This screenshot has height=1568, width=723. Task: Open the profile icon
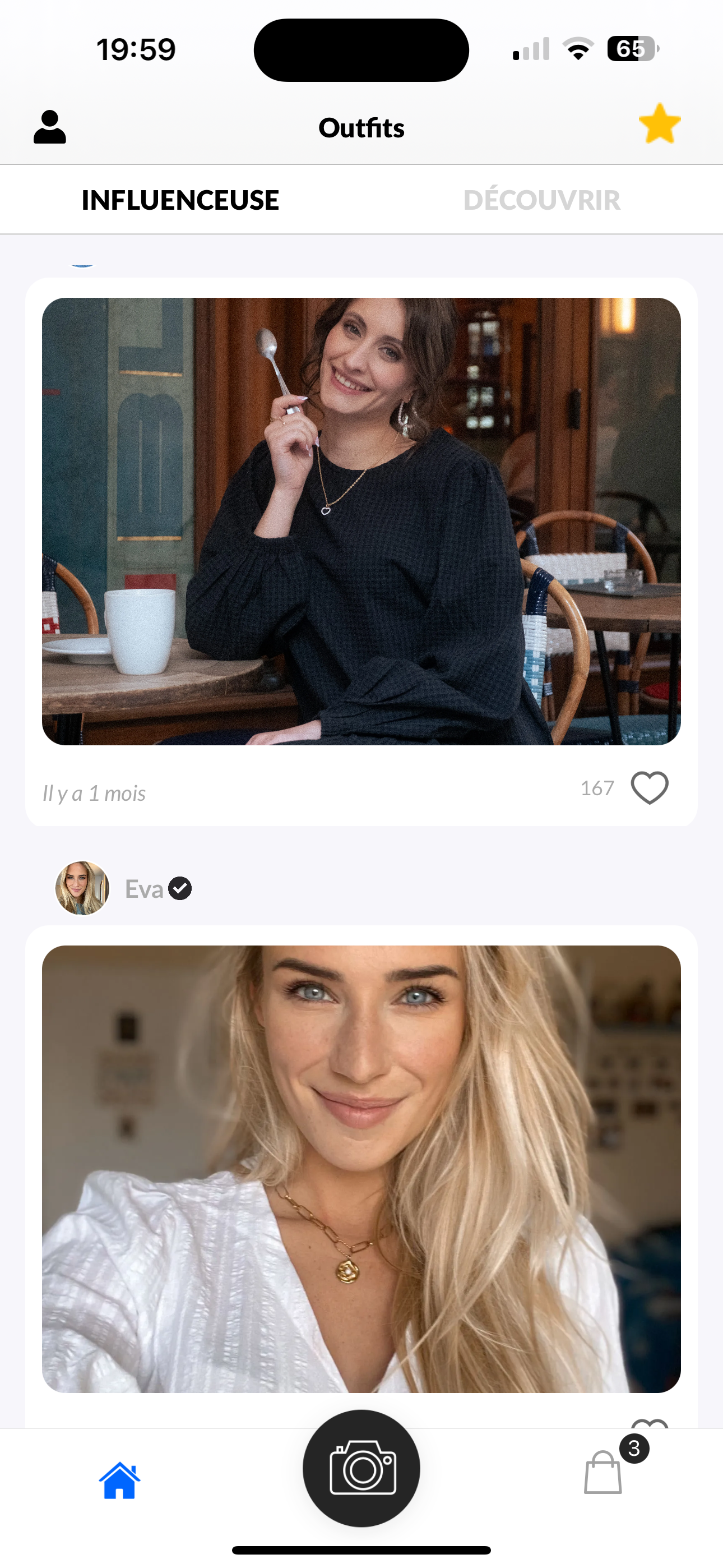pos(49,127)
